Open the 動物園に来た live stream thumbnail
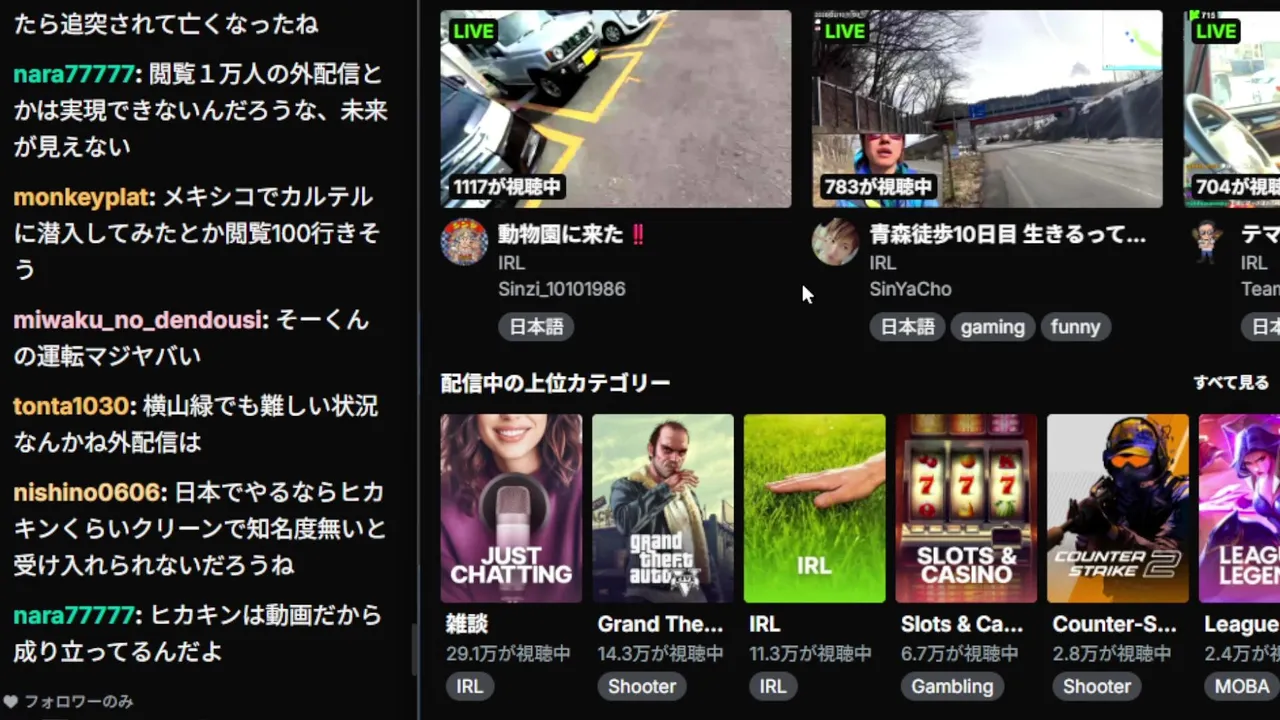This screenshot has width=1280, height=720. coord(615,110)
